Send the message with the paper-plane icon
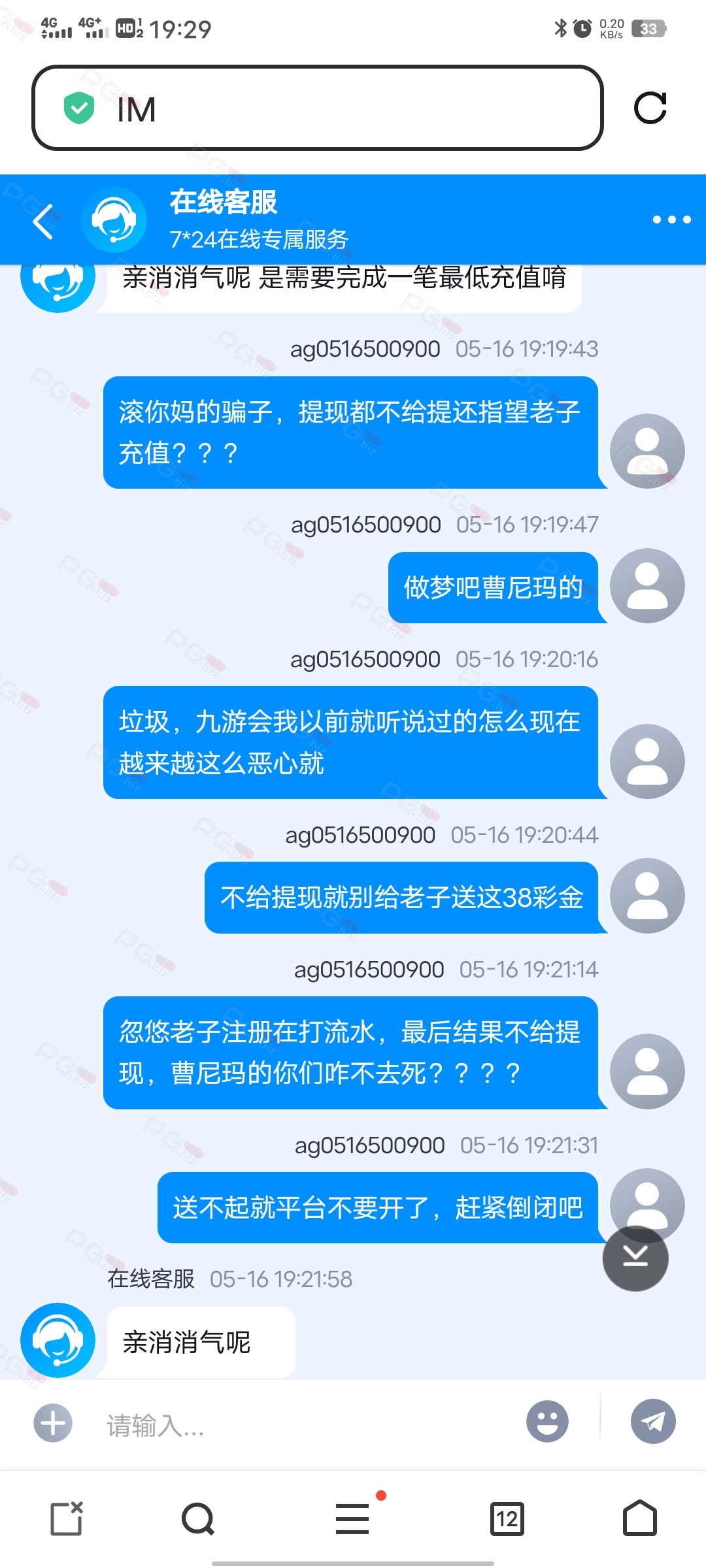 [x=653, y=1421]
